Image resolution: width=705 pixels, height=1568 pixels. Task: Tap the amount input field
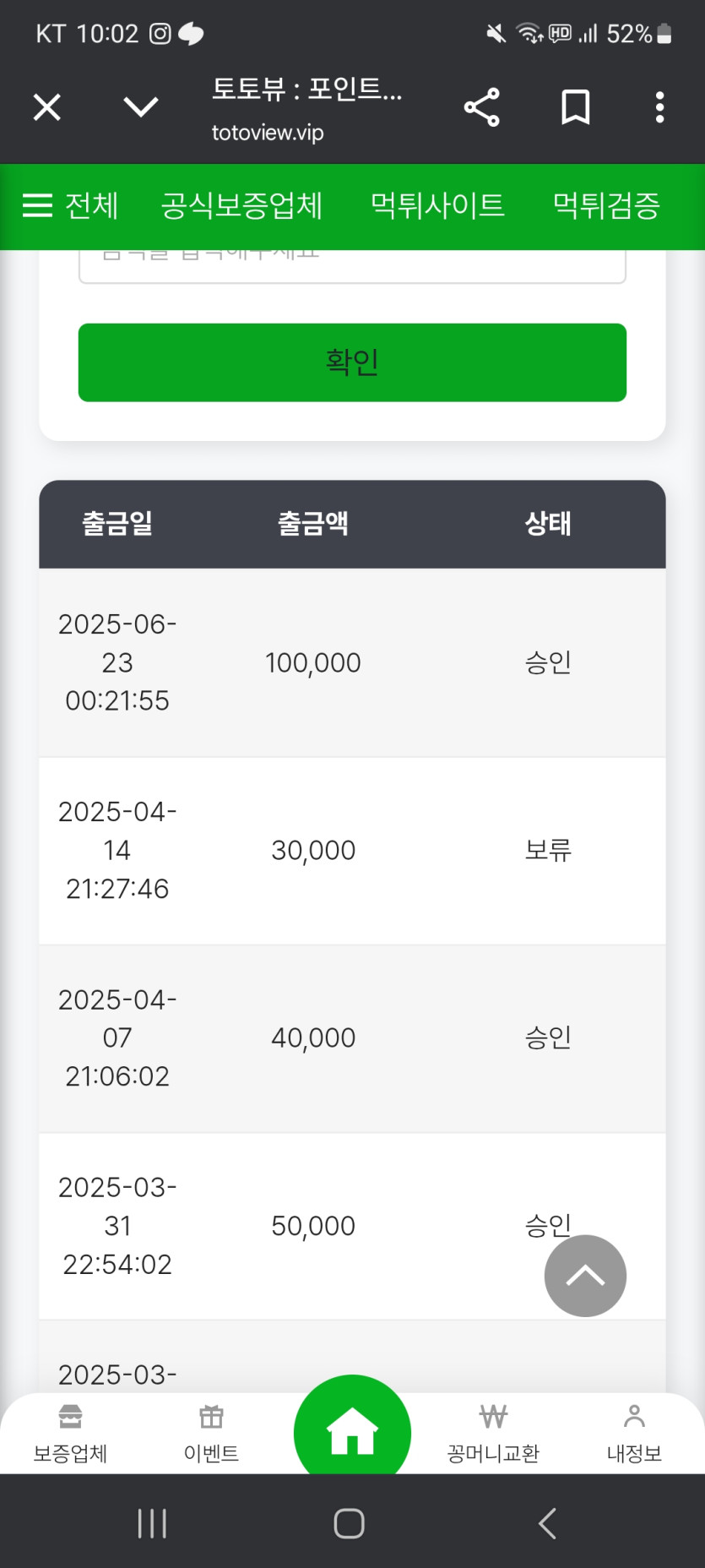coord(352,266)
